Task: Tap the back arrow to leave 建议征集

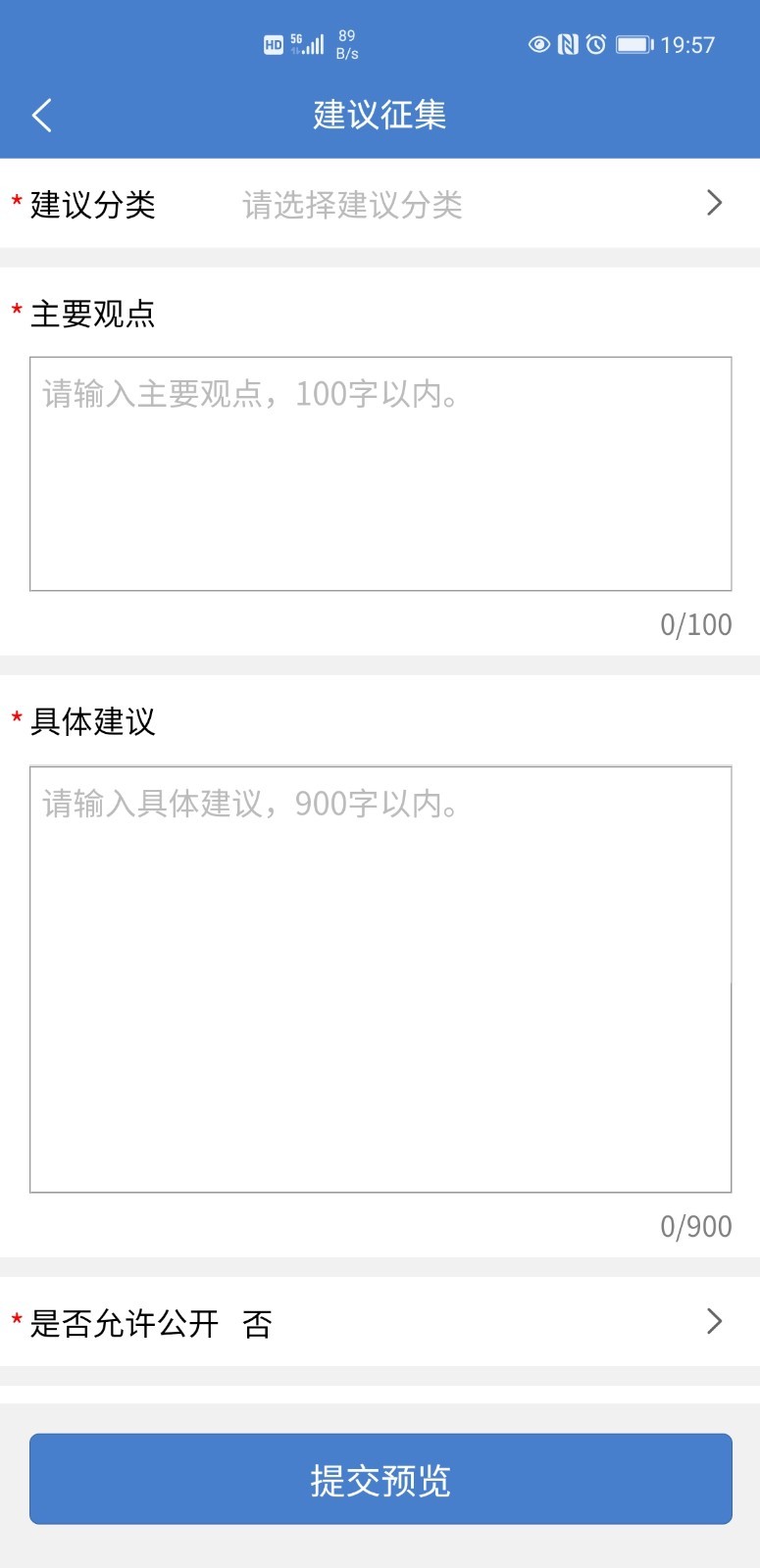Action: pos(42,114)
